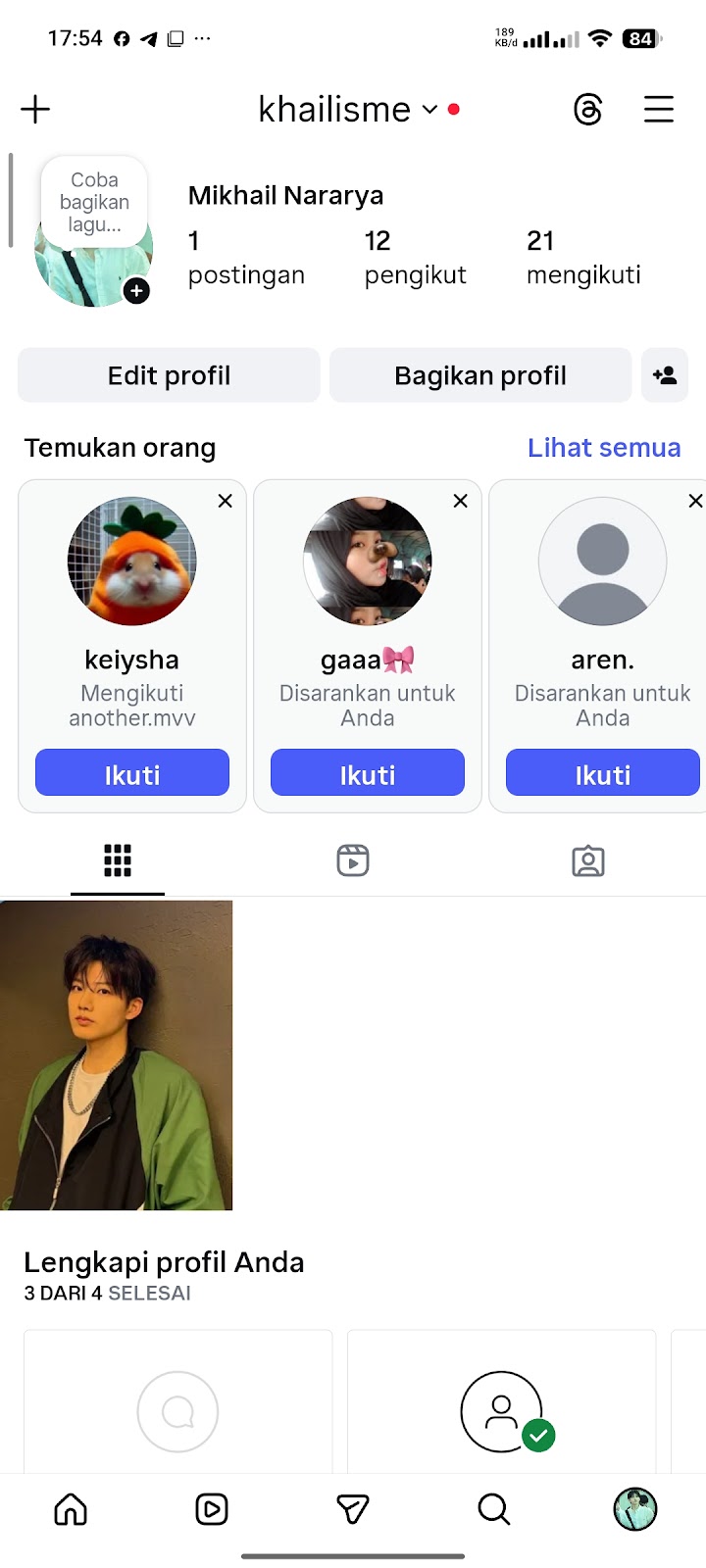
Task: Follow gaaa with Ikuti button
Action: 368,773
